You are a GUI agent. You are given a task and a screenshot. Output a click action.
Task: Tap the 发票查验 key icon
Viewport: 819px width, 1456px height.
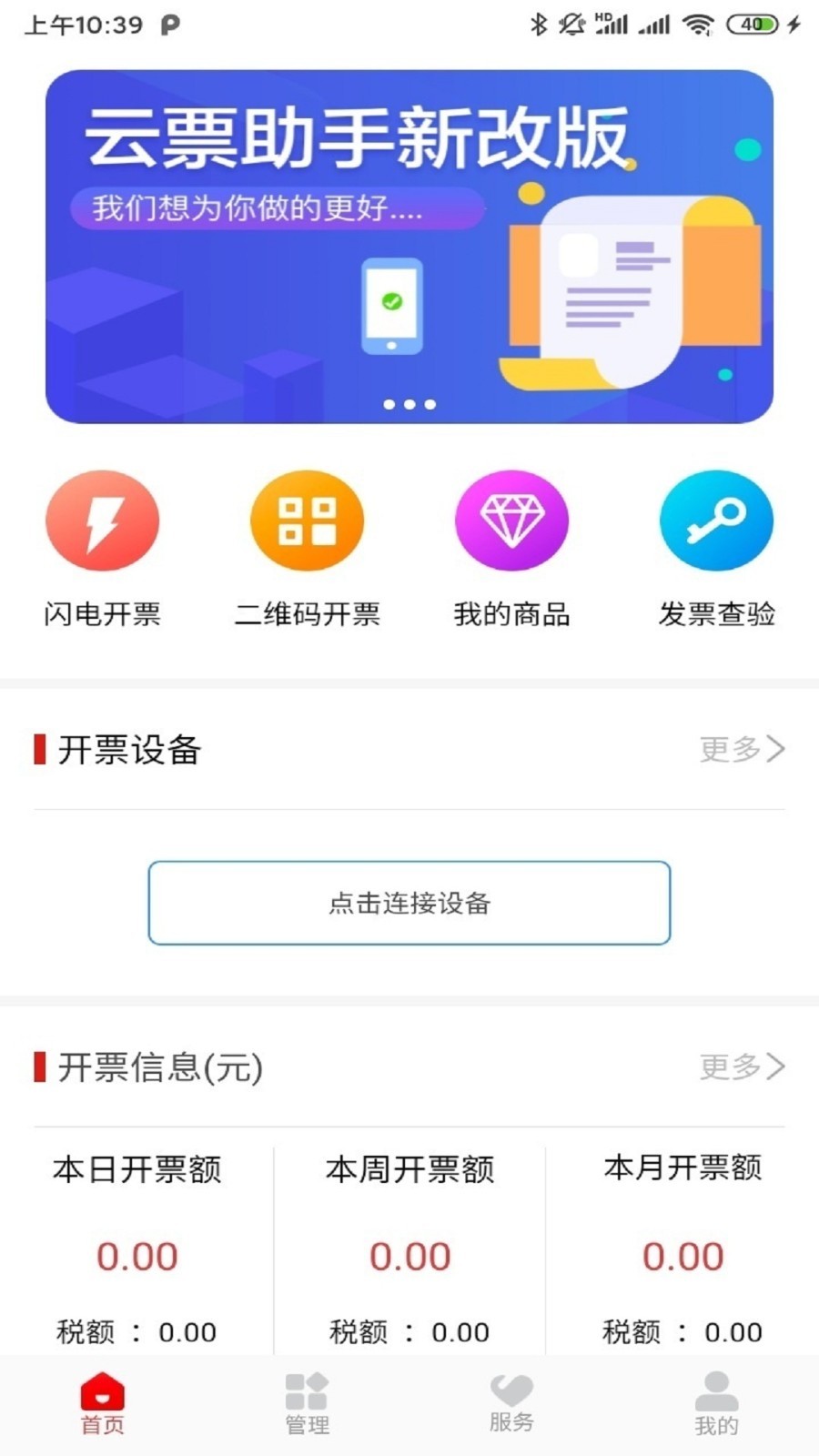coord(716,521)
